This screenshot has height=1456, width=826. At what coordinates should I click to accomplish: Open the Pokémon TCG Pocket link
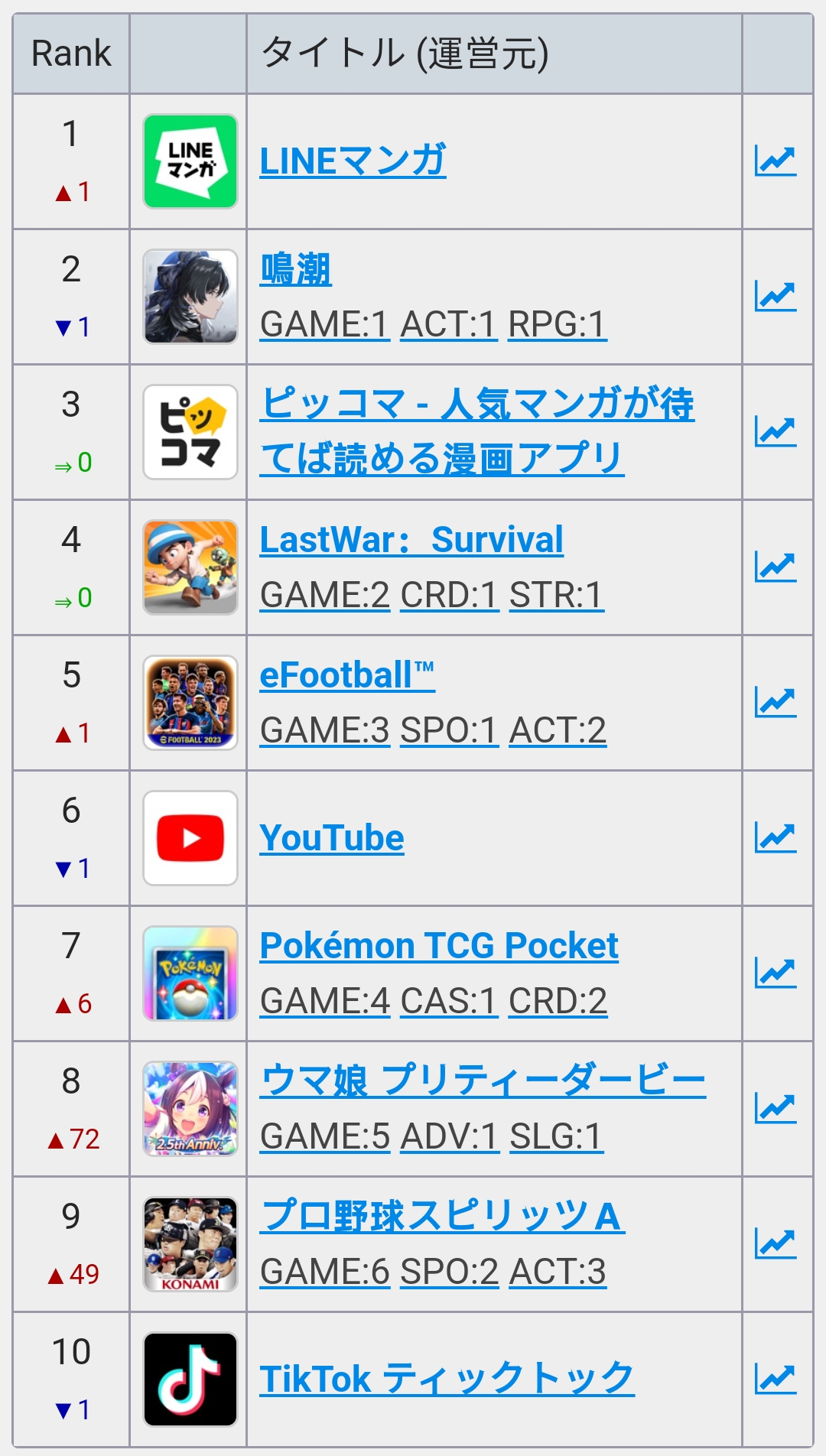[439, 946]
